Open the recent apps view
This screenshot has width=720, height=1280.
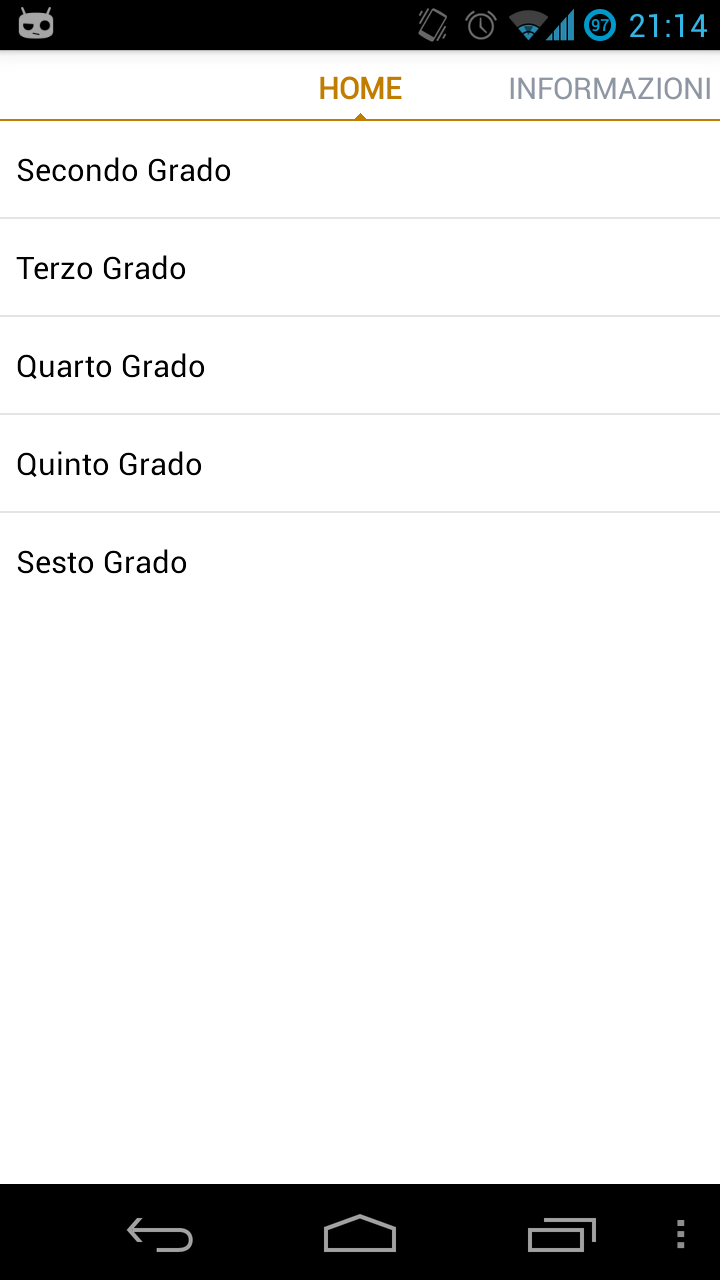(x=561, y=1234)
